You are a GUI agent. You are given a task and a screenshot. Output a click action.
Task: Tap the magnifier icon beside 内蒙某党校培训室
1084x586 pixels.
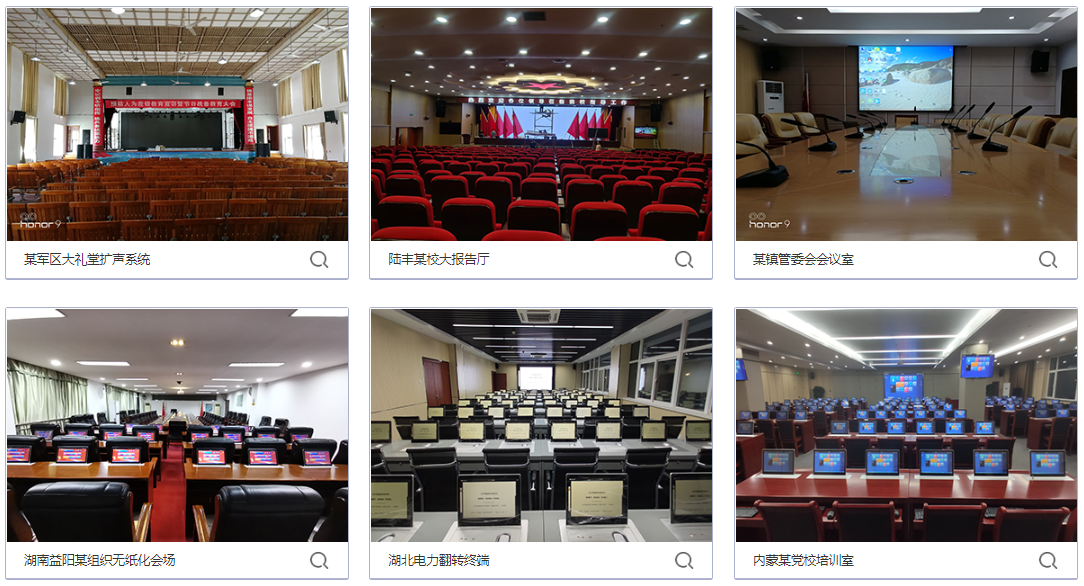[1048, 560]
